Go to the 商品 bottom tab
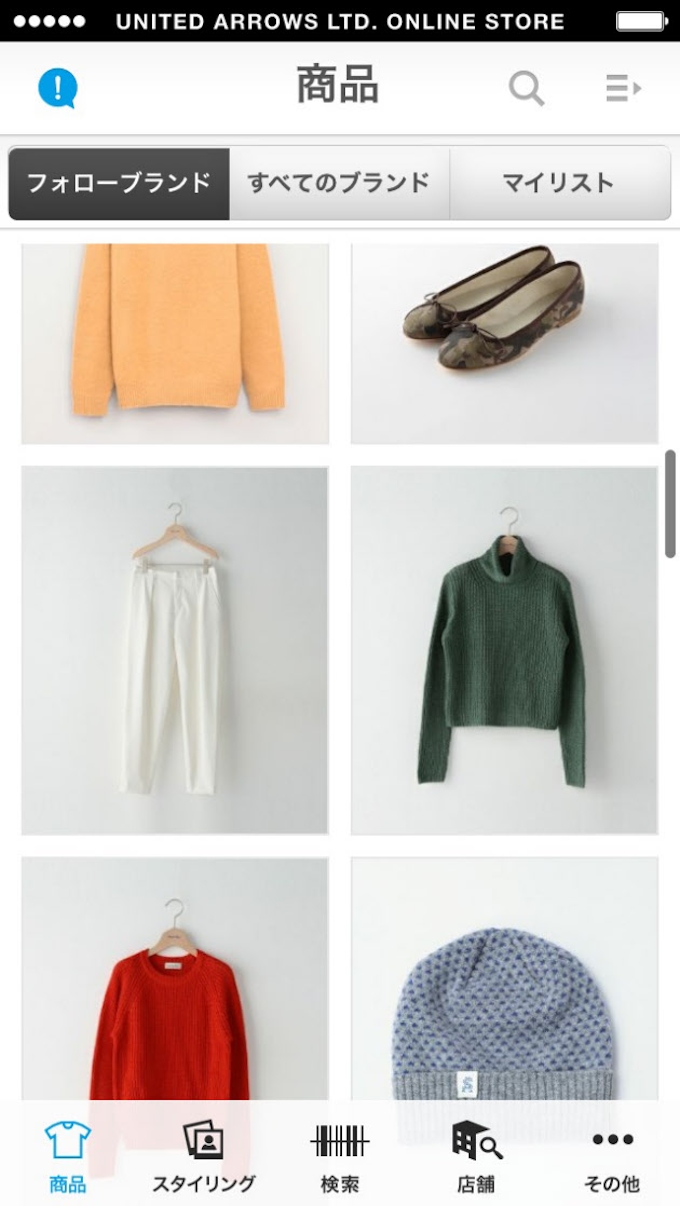This screenshot has width=680, height=1206. (x=68, y=1156)
